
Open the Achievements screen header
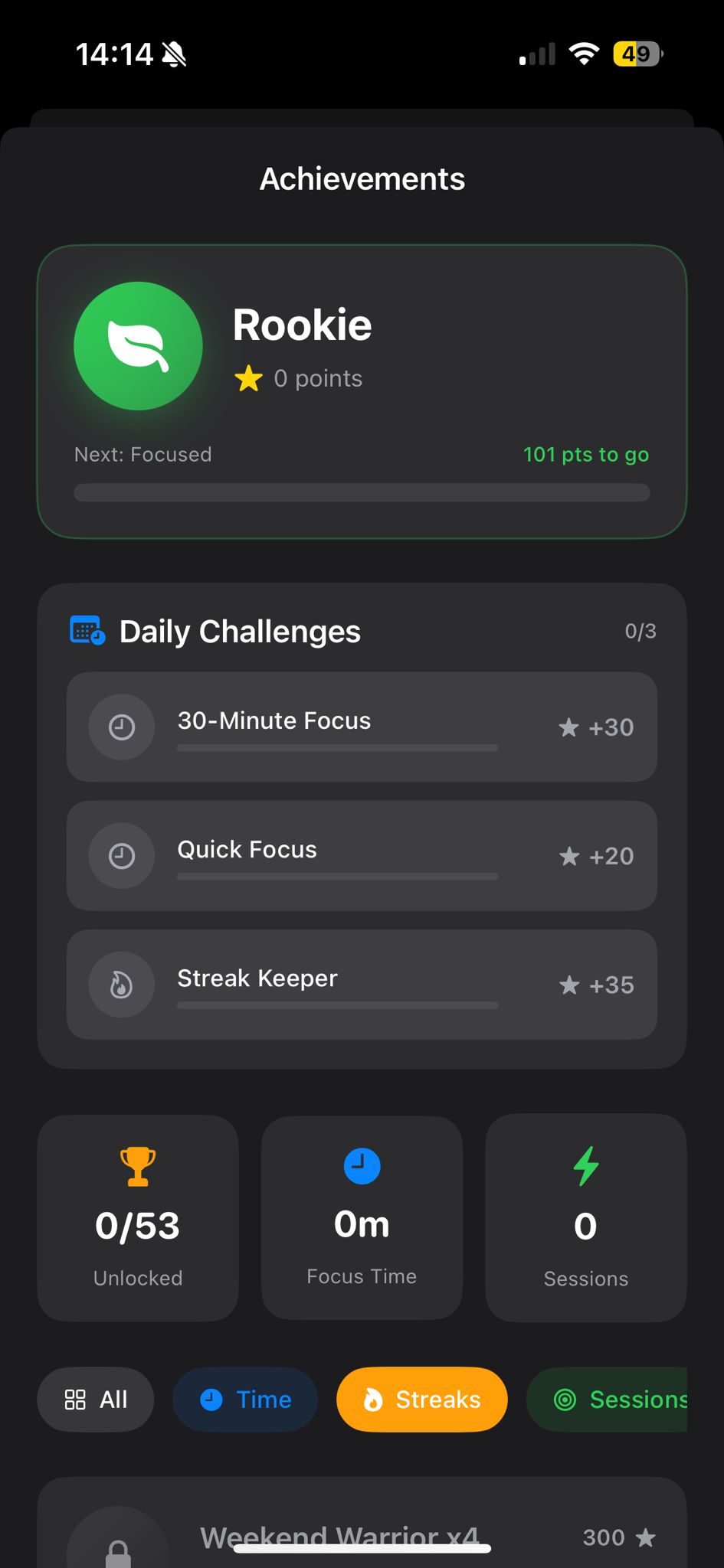[362, 178]
